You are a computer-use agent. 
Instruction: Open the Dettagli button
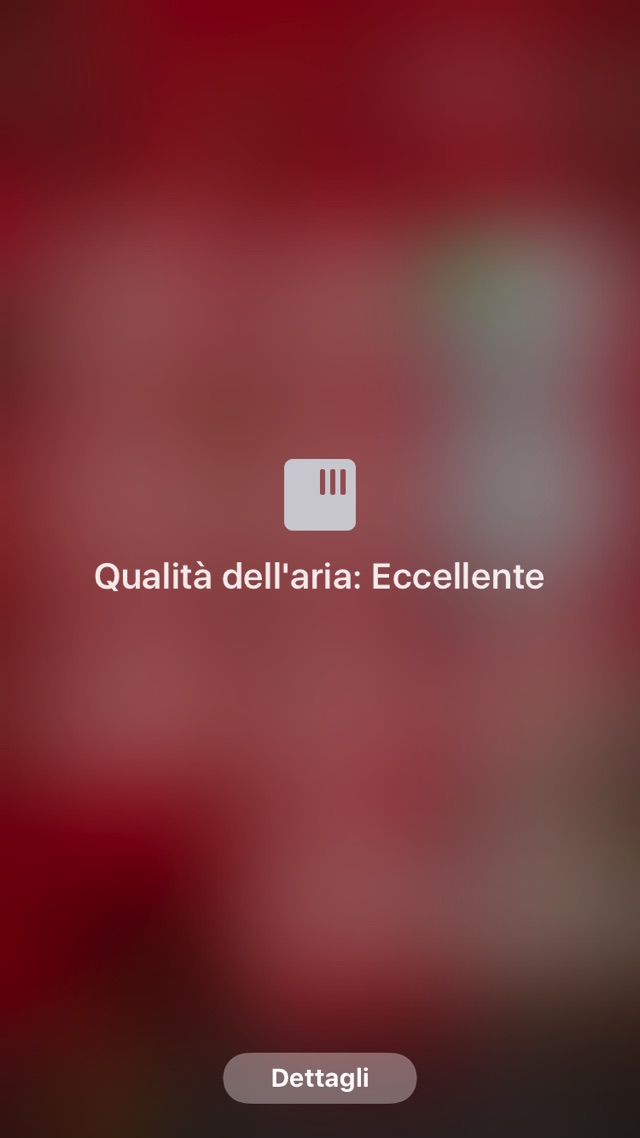(320, 1078)
